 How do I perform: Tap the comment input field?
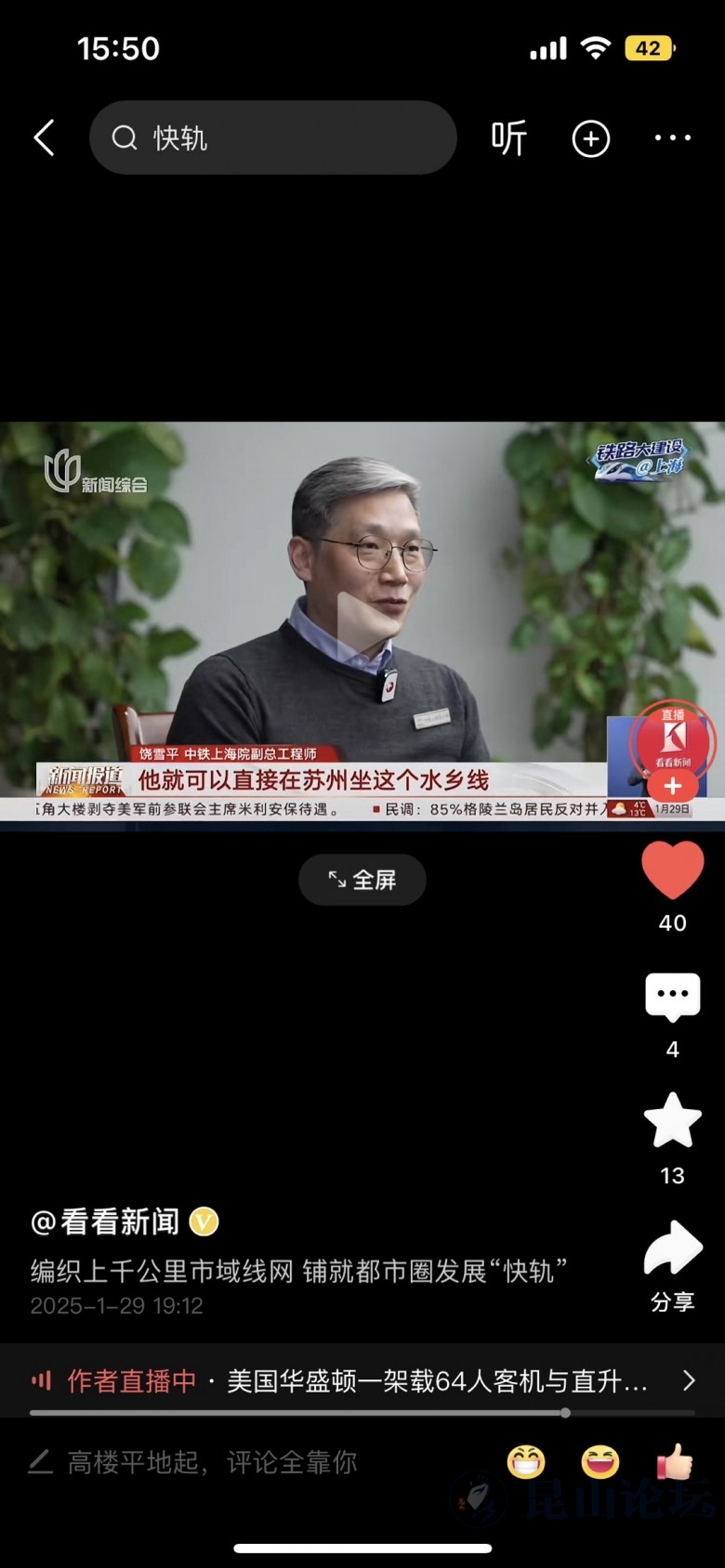pos(212,1462)
